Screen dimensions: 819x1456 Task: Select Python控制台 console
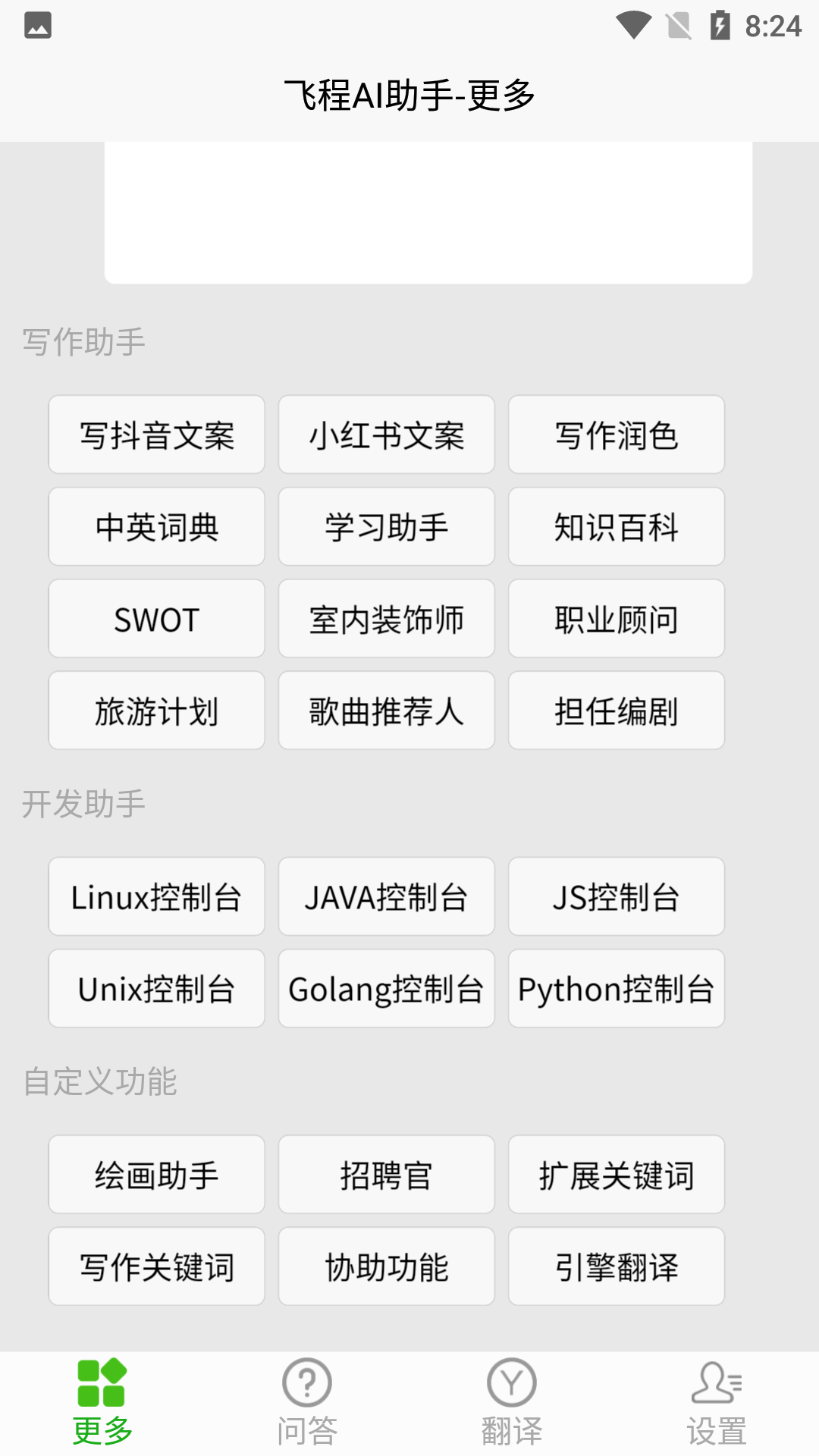[x=617, y=988]
